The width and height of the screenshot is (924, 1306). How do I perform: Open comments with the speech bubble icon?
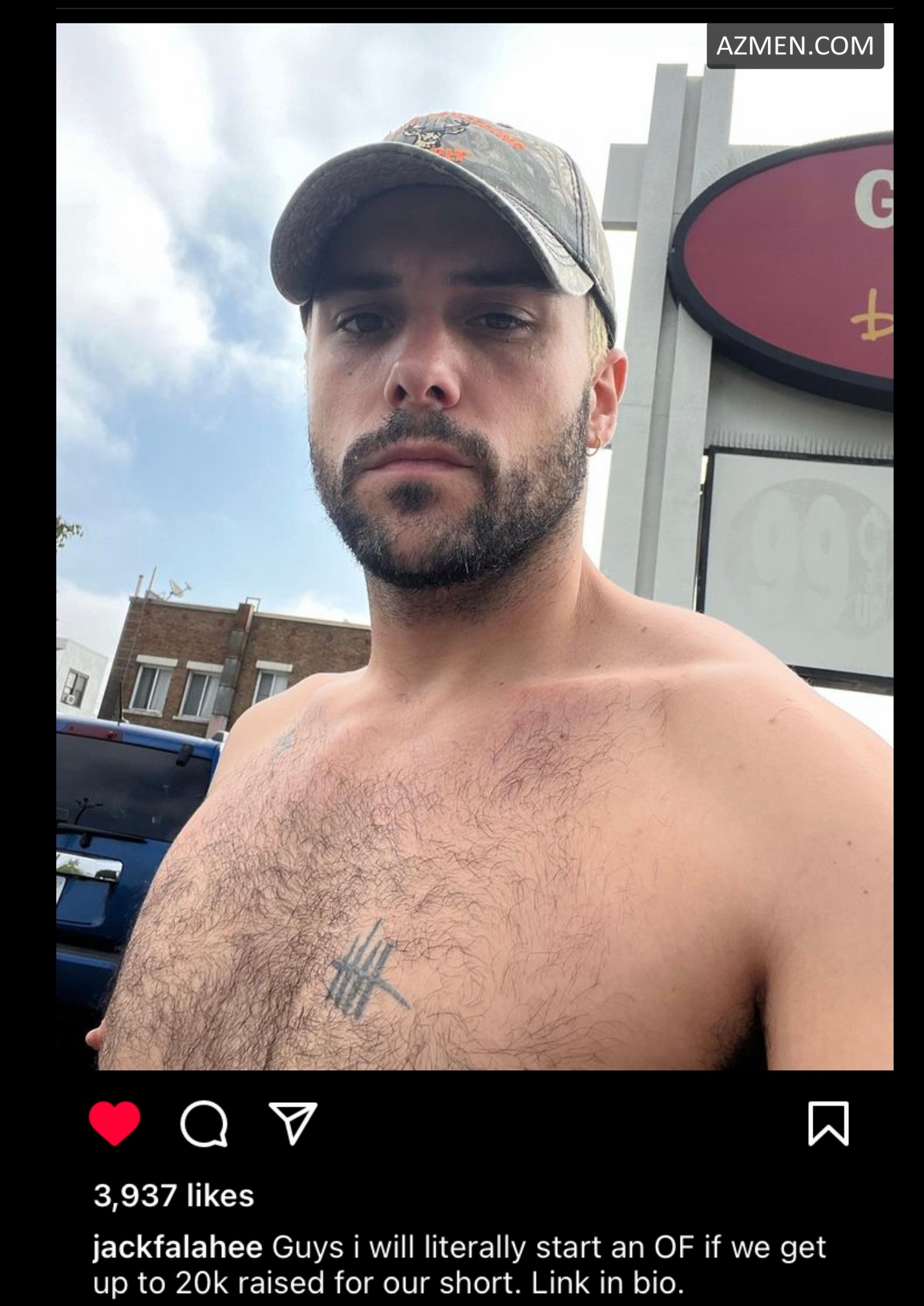point(204,1123)
